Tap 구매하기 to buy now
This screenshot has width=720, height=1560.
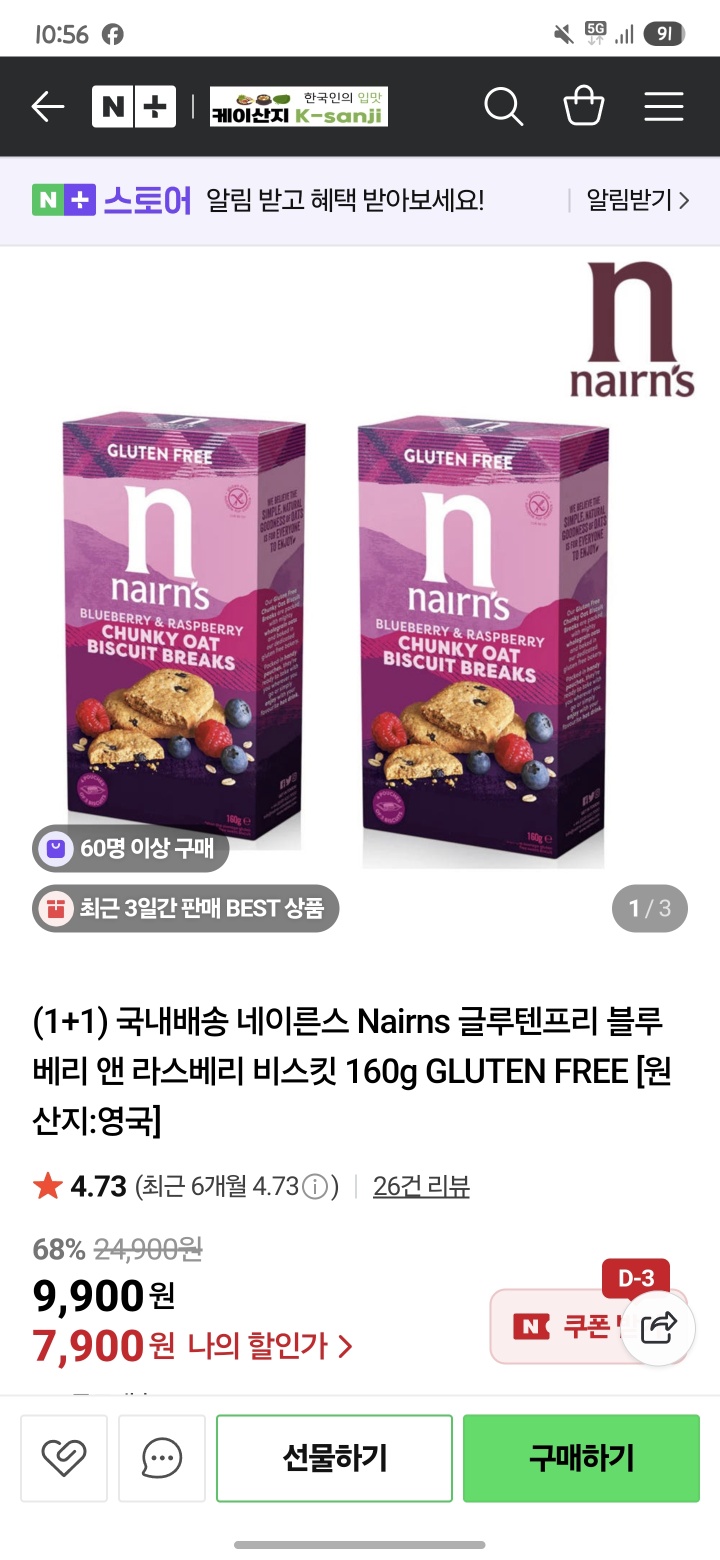pyautogui.click(x=581, y=1458)
